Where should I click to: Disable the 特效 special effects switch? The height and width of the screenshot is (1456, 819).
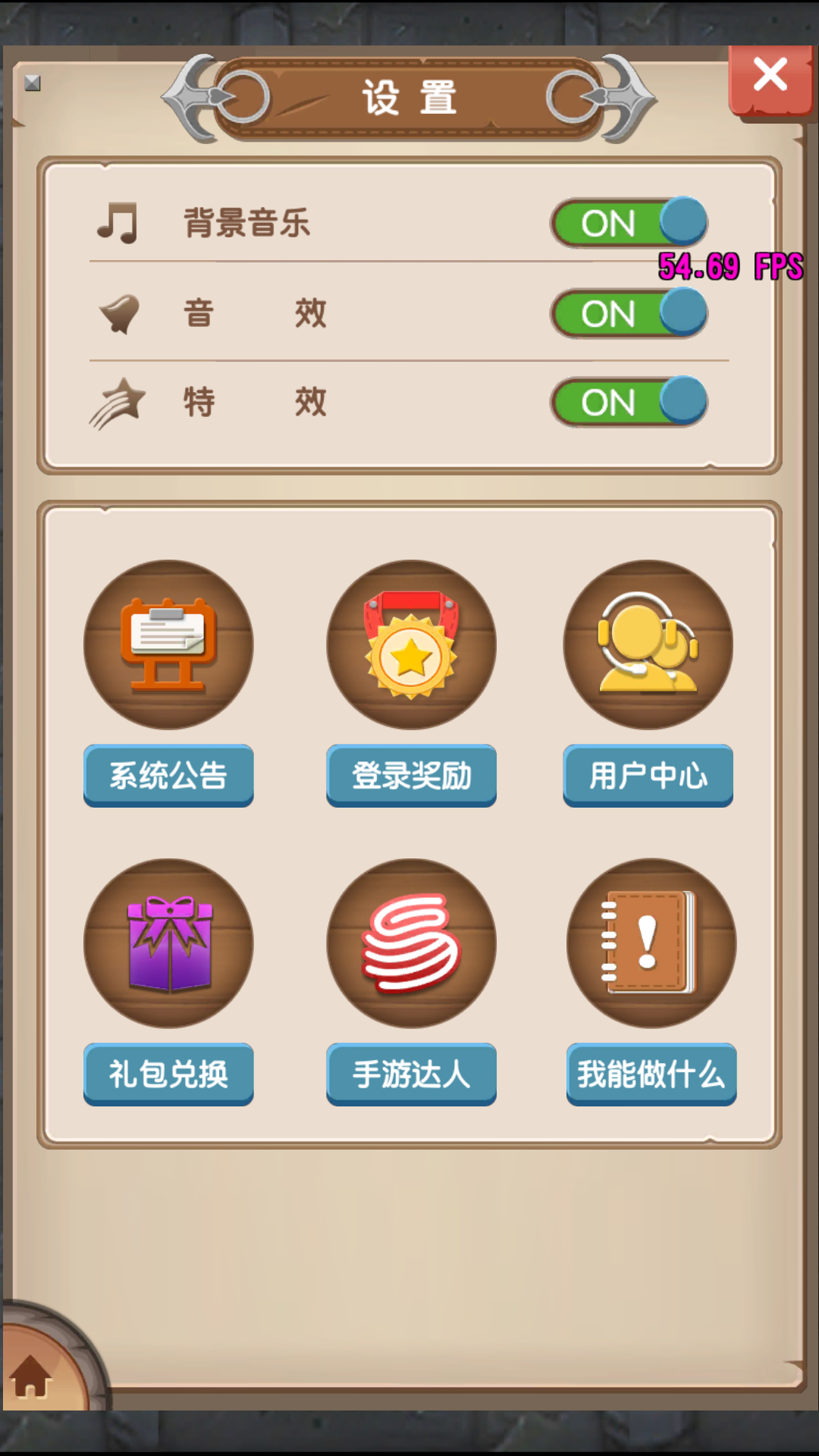pos(629,402)
